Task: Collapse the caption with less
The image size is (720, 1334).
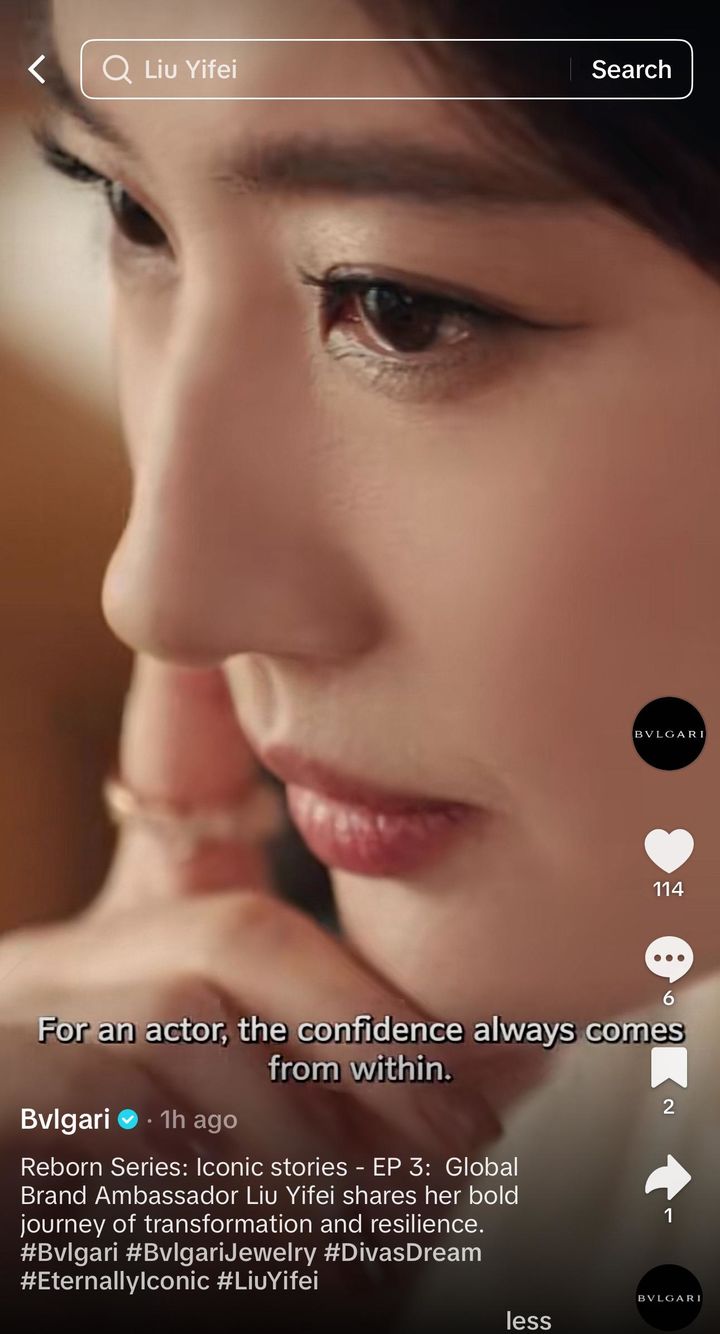Action: click(528, 1321)
